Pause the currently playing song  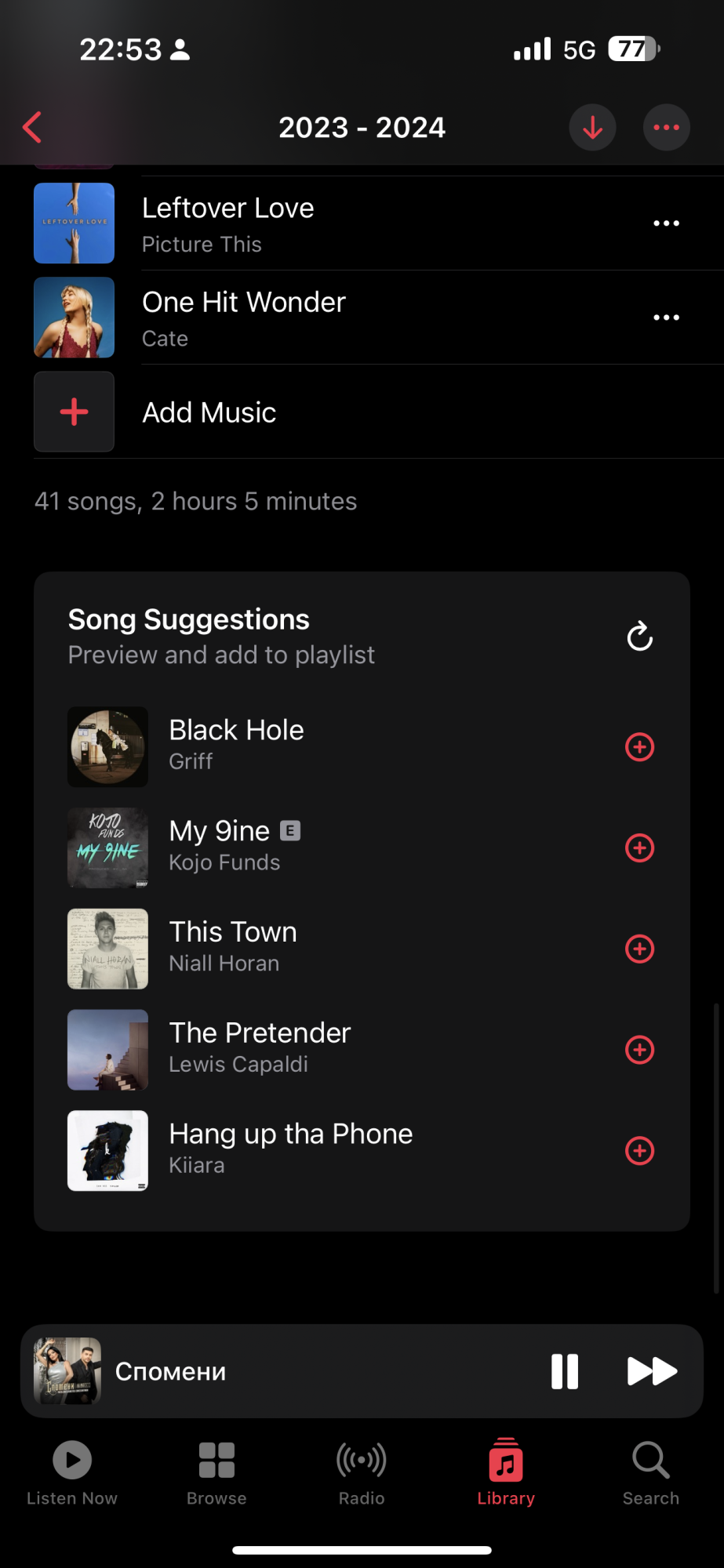pyautogui.click(x=565, y=1371)
